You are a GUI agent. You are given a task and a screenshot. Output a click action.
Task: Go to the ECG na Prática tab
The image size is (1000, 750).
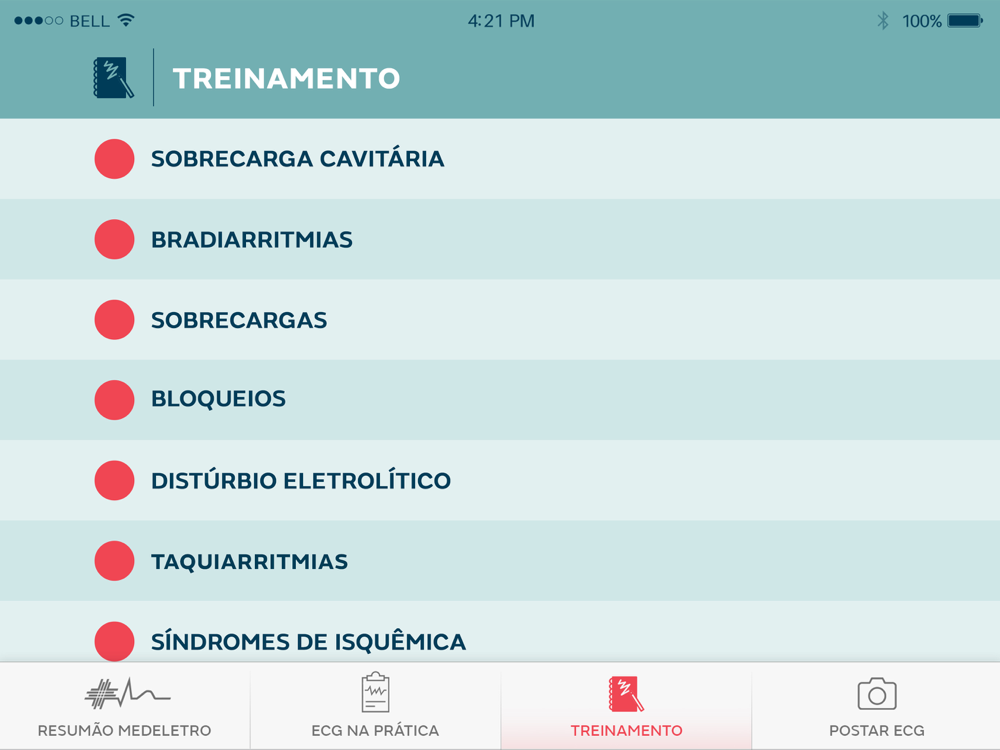tap(376, 706)
